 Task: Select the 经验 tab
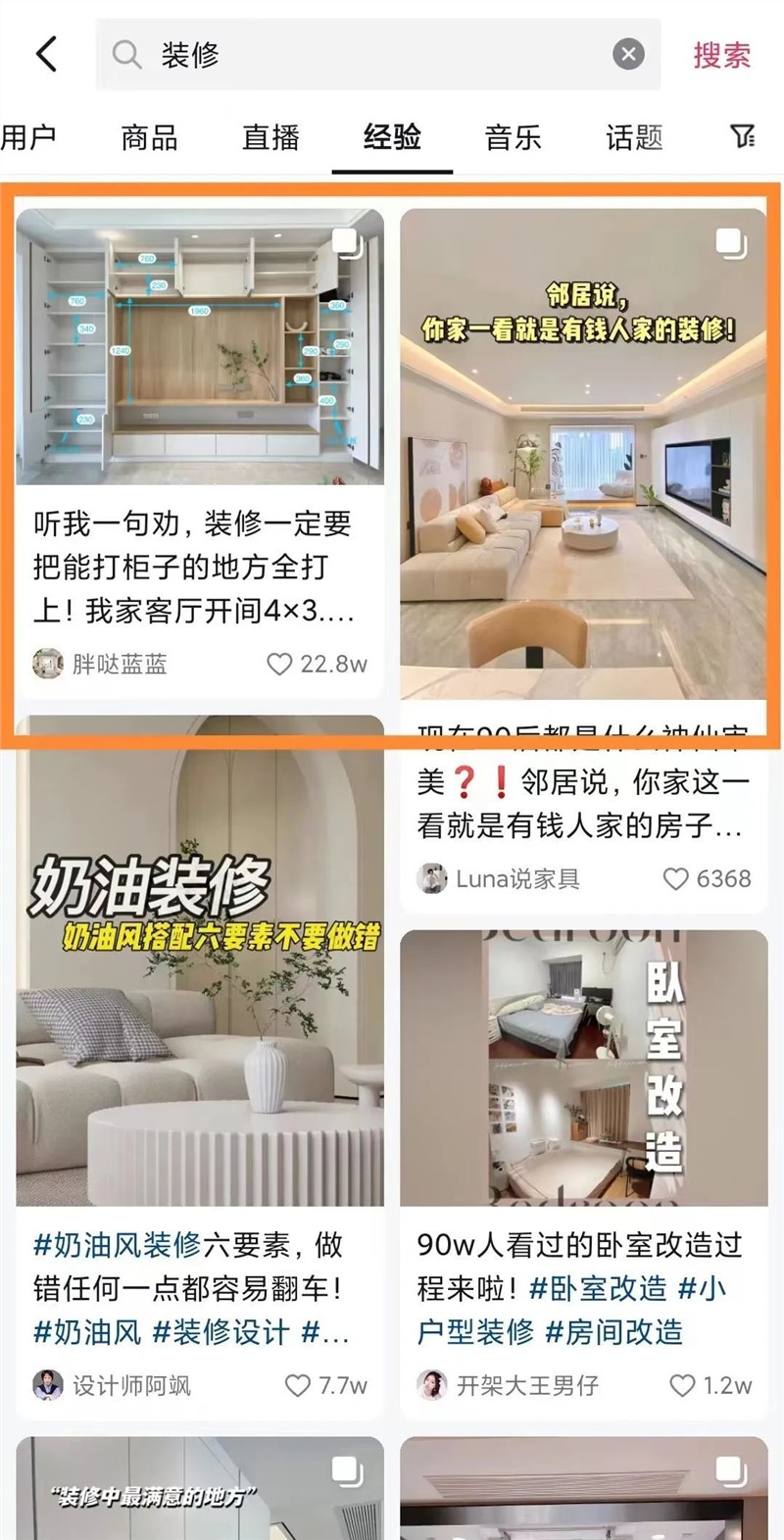tap(392, 138)
